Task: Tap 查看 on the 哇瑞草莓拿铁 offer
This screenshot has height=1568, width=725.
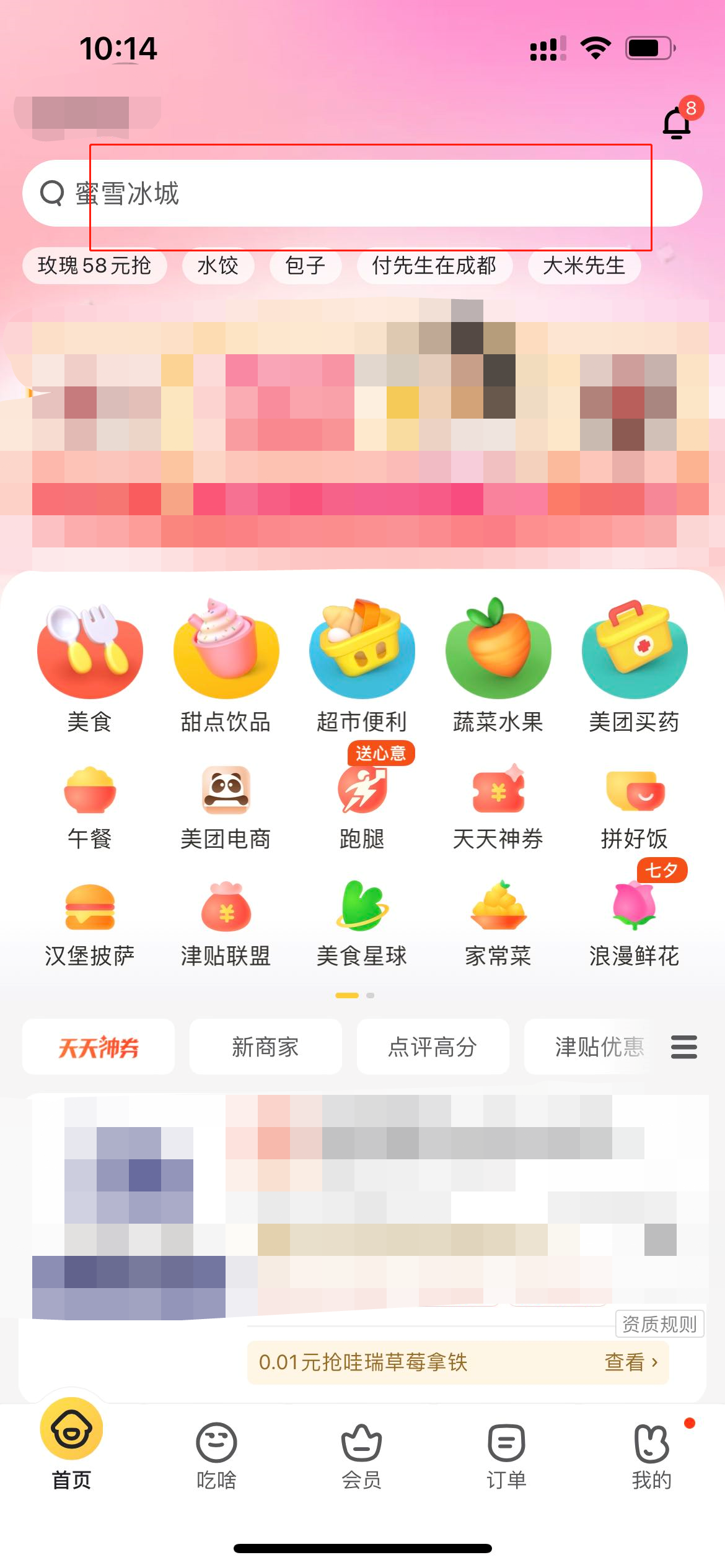Action: [x=631, y=1362]
